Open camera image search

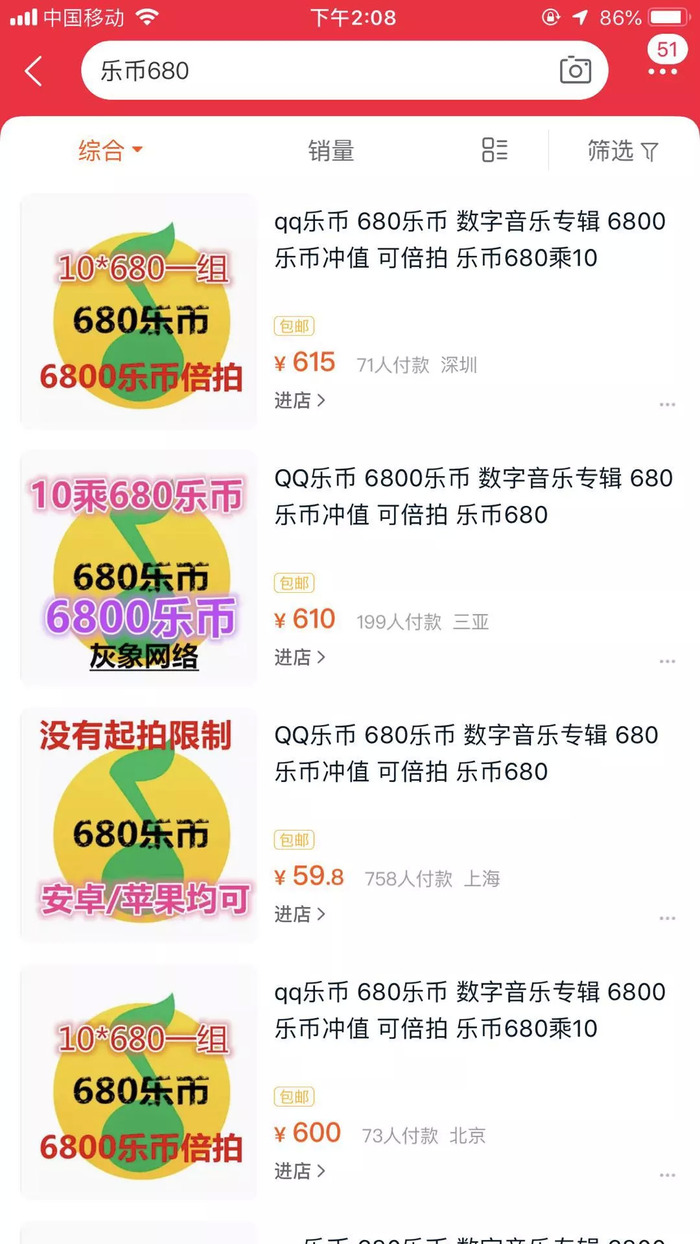(x=575, y=70)
